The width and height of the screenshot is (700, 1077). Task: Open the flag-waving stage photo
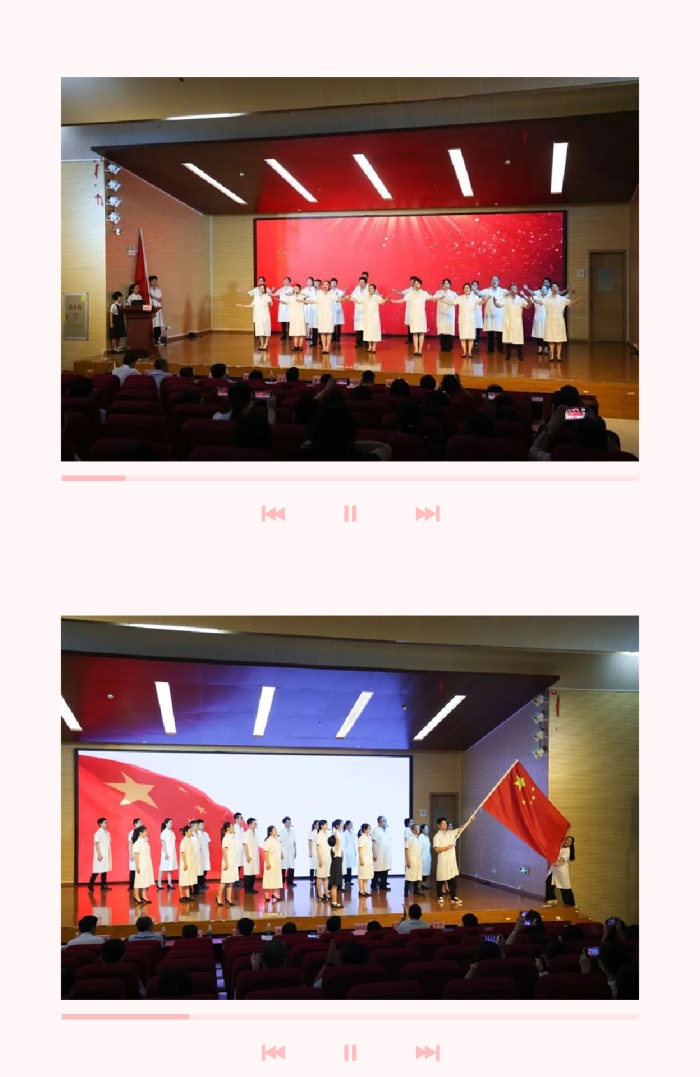click(x=350, y=807)
